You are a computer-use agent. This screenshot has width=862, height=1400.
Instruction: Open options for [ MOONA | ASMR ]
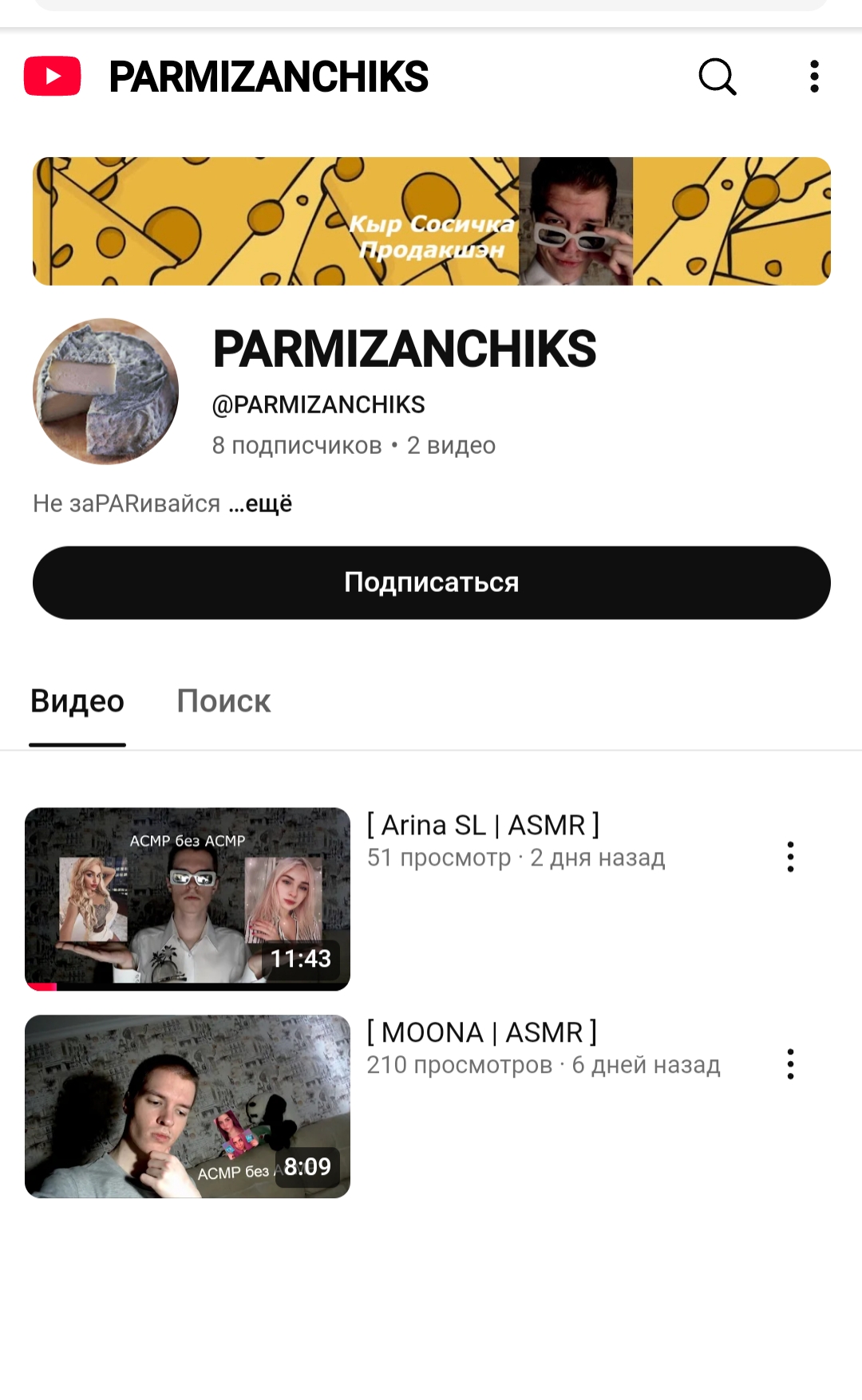tap(790, 1064)
